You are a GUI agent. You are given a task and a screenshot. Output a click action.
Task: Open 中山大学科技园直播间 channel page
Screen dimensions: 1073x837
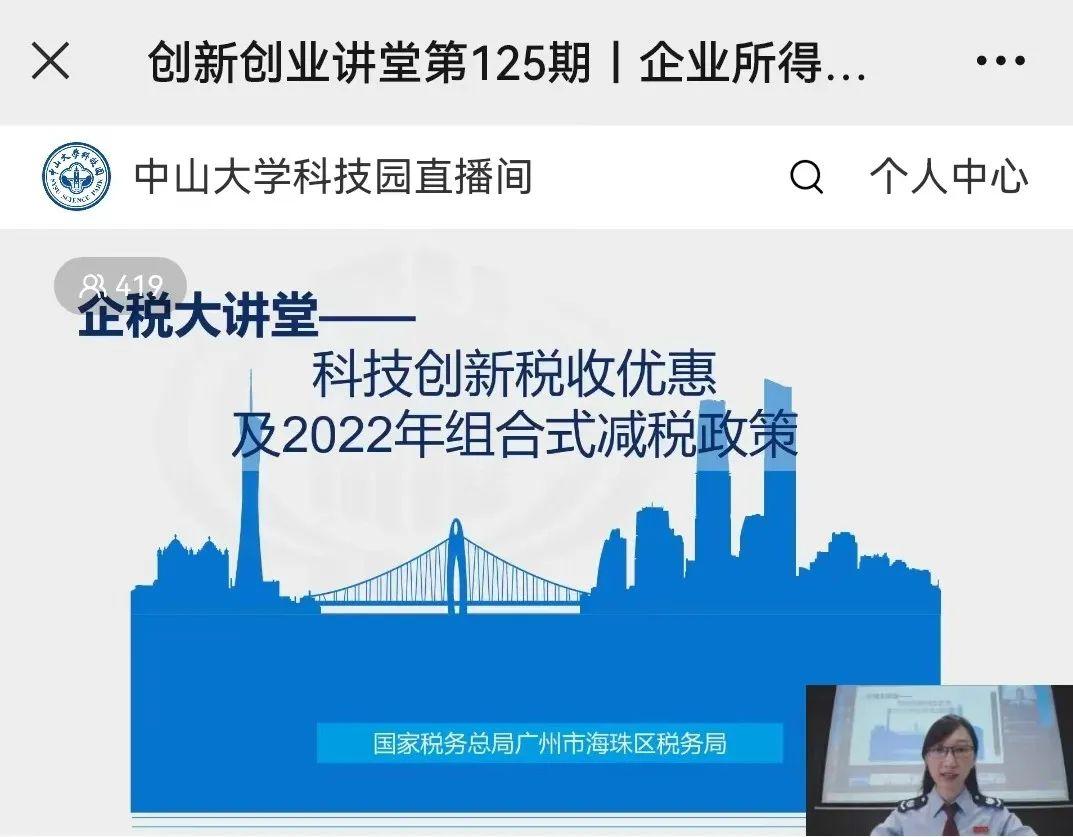[x=333, y=178]
